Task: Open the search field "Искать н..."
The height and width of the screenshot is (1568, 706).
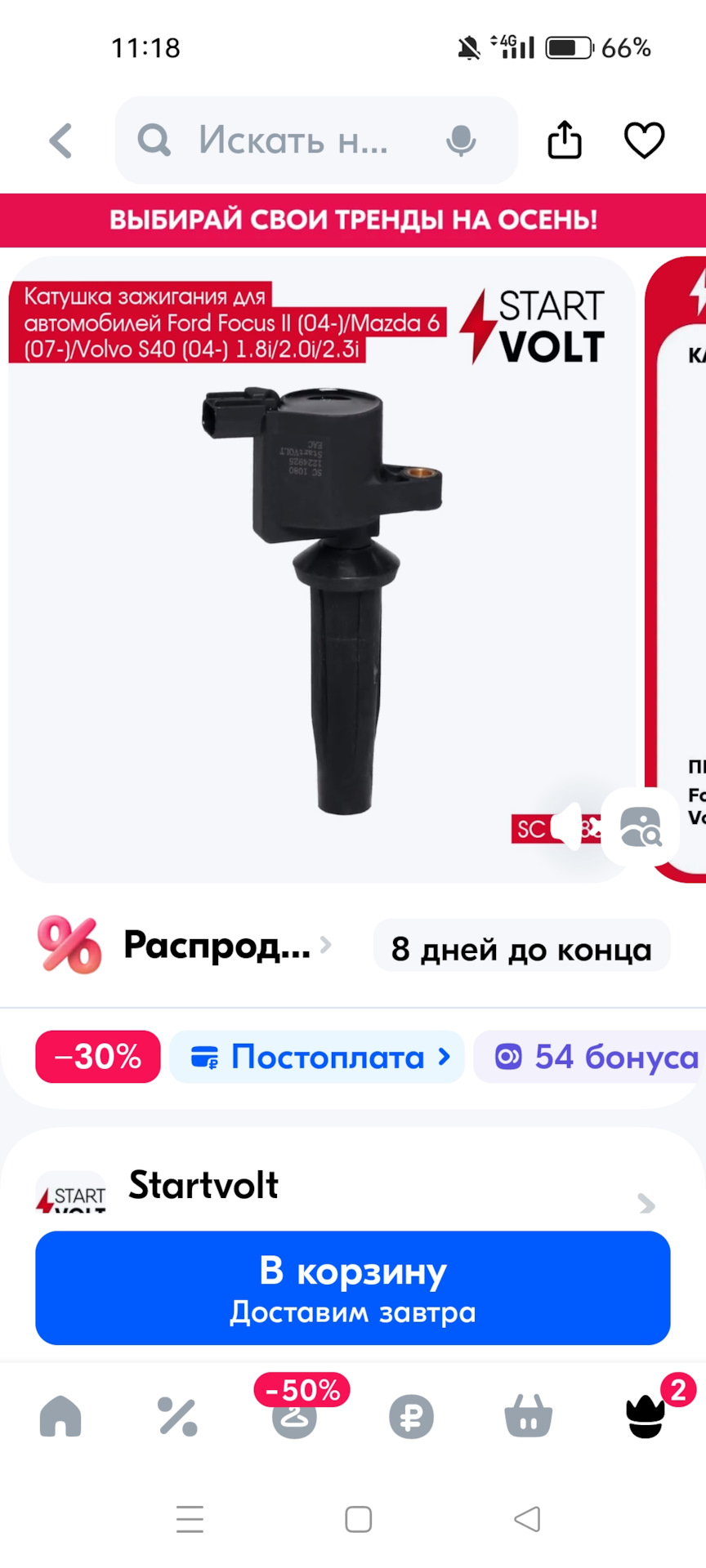Action: click(x=293, y=140)
